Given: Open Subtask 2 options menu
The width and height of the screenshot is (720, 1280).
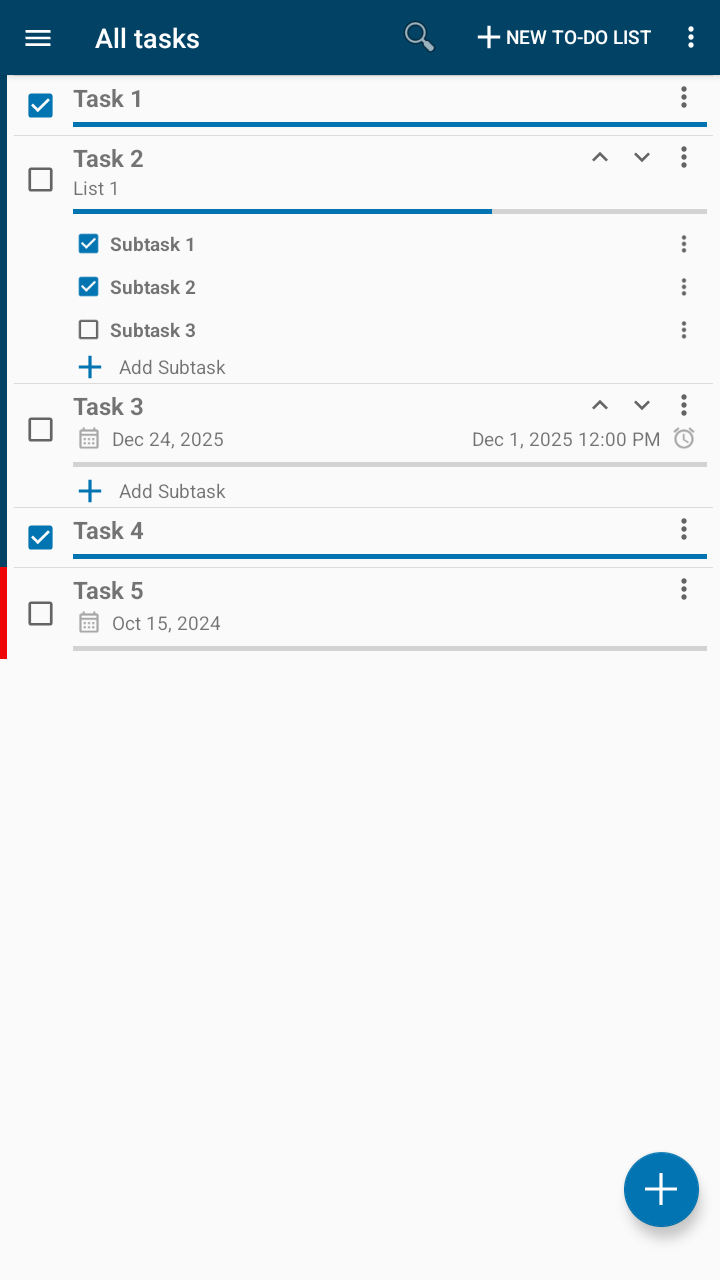Looking at the screenshot, I should coord(684,287).
